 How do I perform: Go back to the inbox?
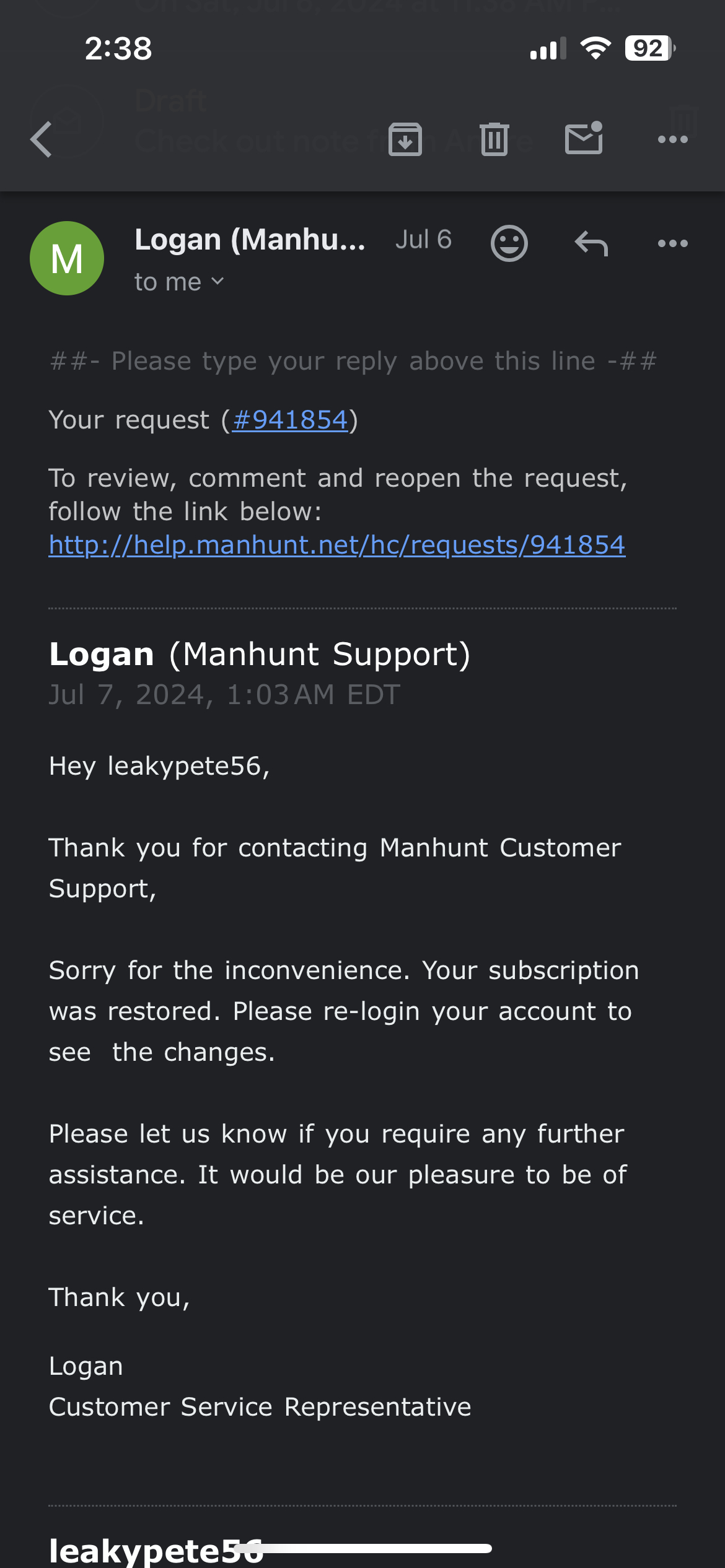(41, 139)
